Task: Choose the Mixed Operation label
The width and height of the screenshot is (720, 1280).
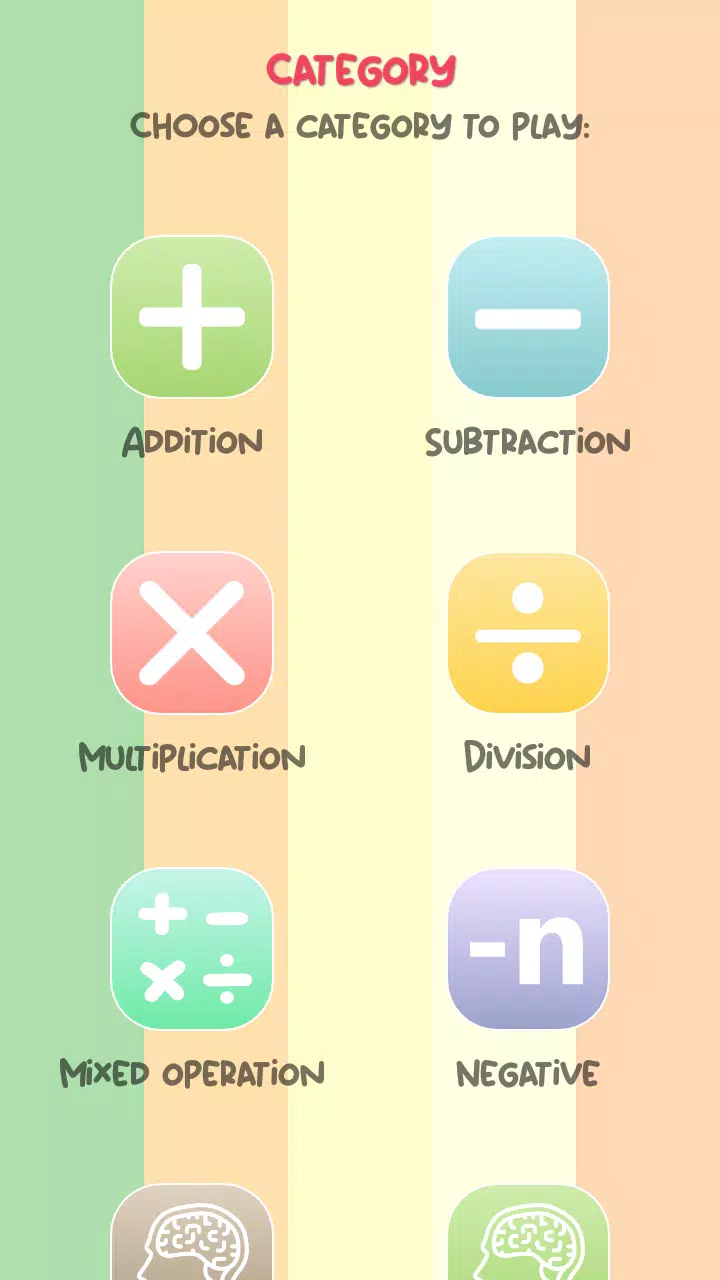Action: [x=192, y=1074]
